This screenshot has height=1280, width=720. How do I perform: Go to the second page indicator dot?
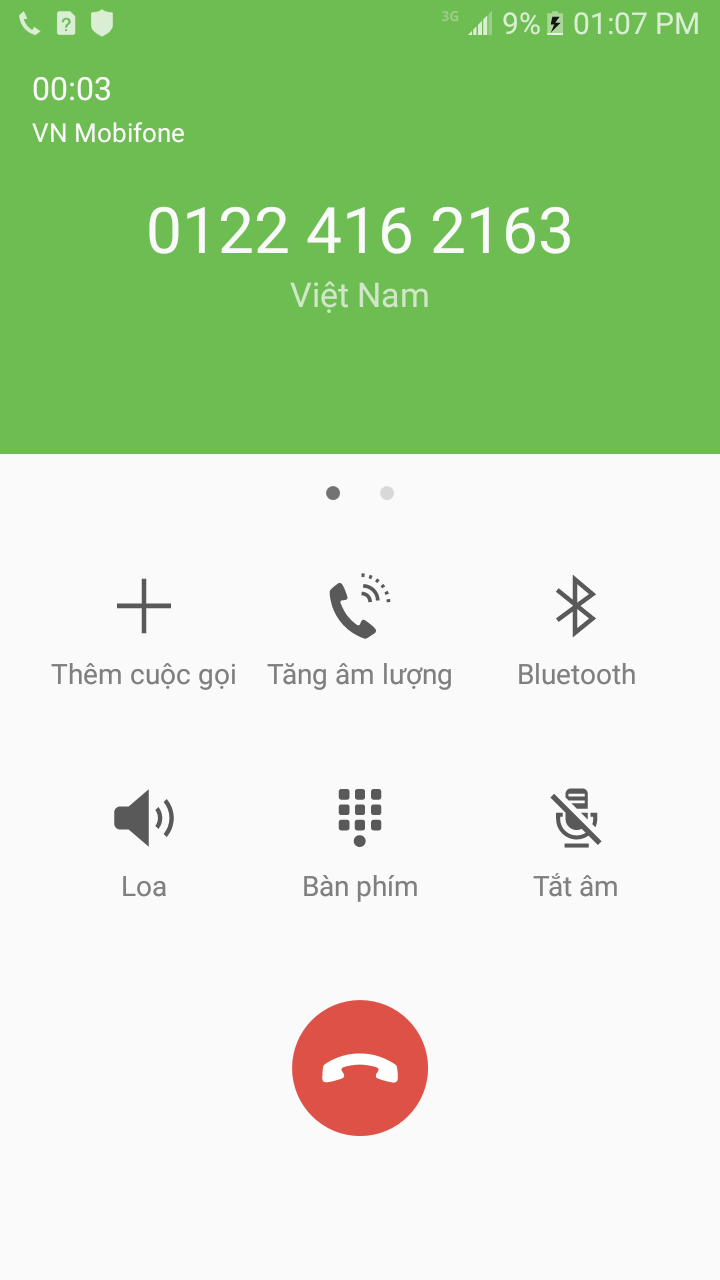point(387,493)
